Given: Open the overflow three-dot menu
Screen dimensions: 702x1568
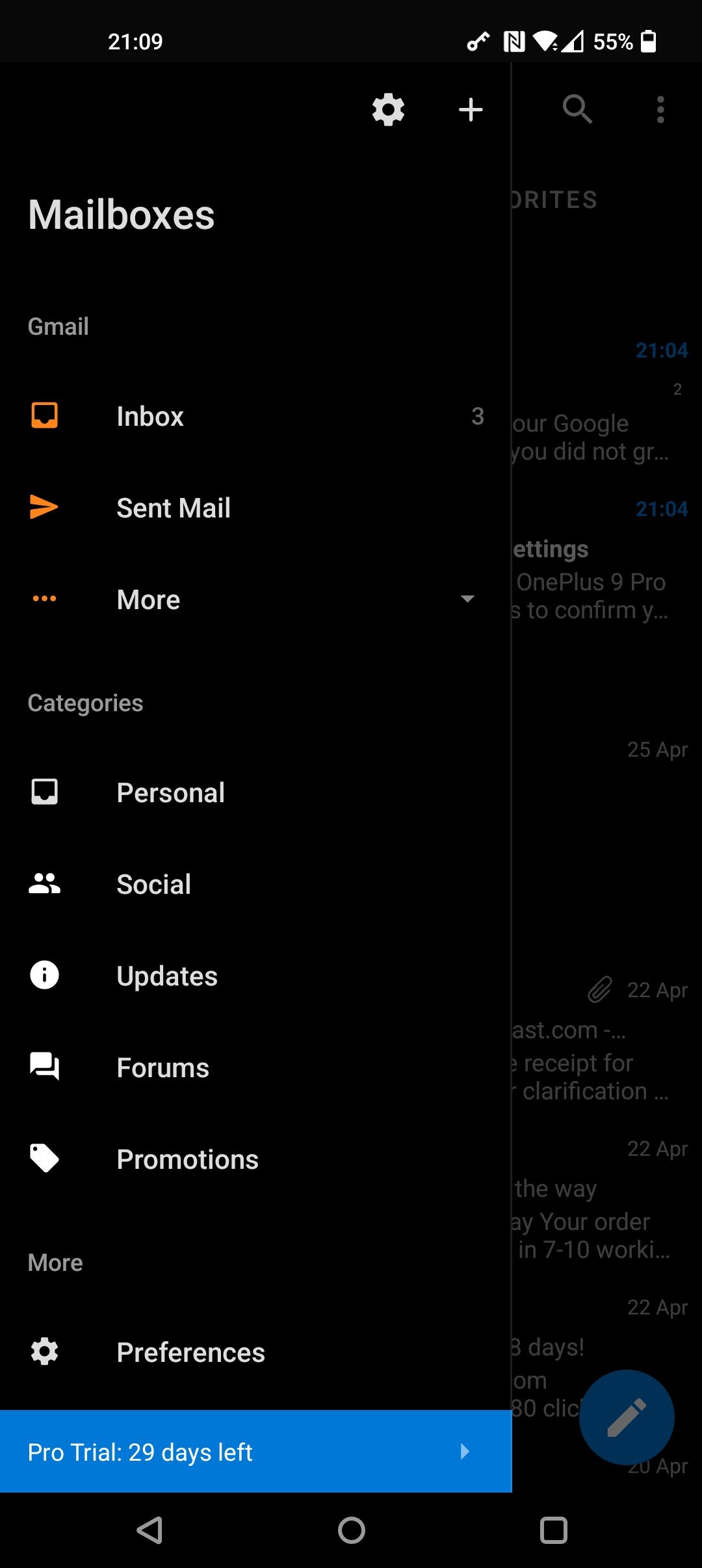Looking at the screenshot, I should coord(660,109).
